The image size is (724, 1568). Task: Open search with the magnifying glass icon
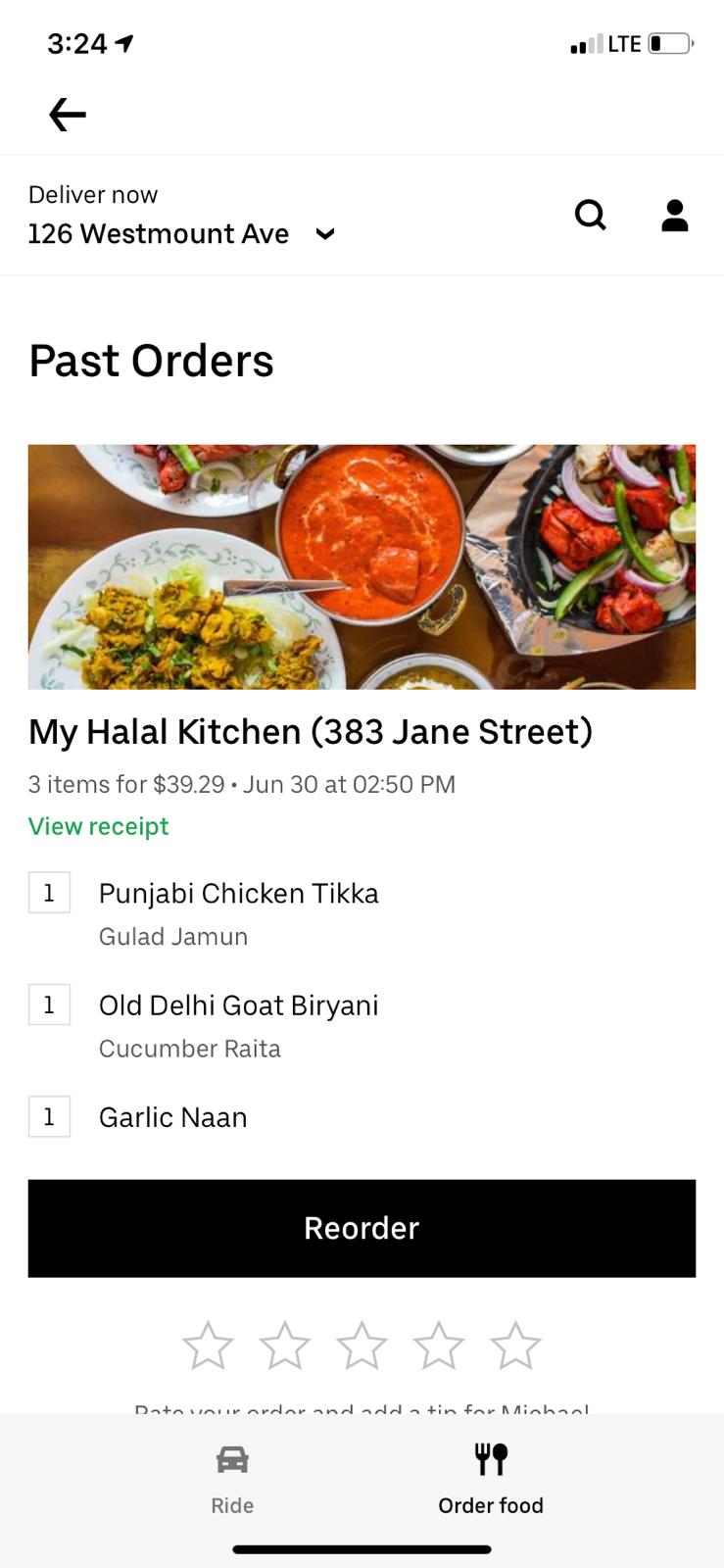click(x=591, y=216)
